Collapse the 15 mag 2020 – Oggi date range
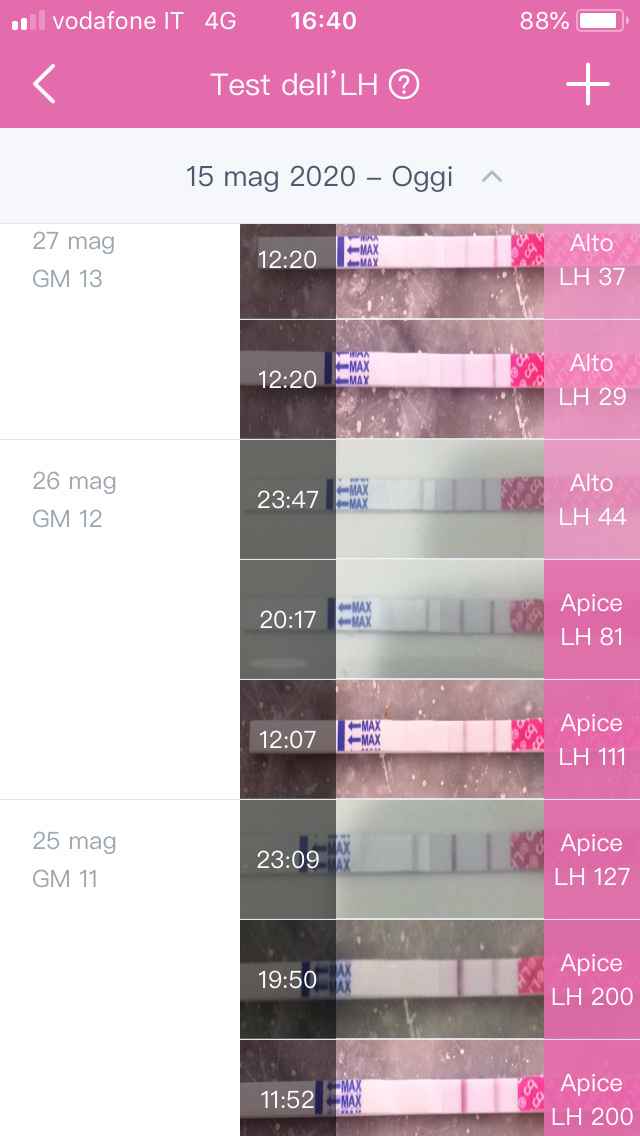This screenshot has height=1136, width=640. [x=491, y=177]
